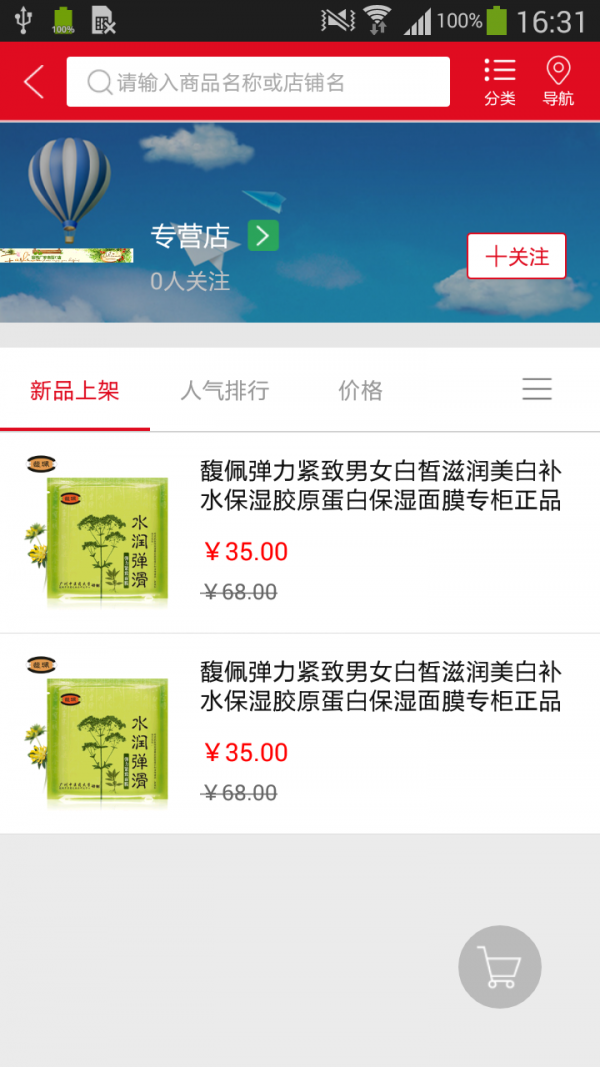The image size is (600, 1067).
Task: Focus the product or shop search field
Action: (258, 82)
